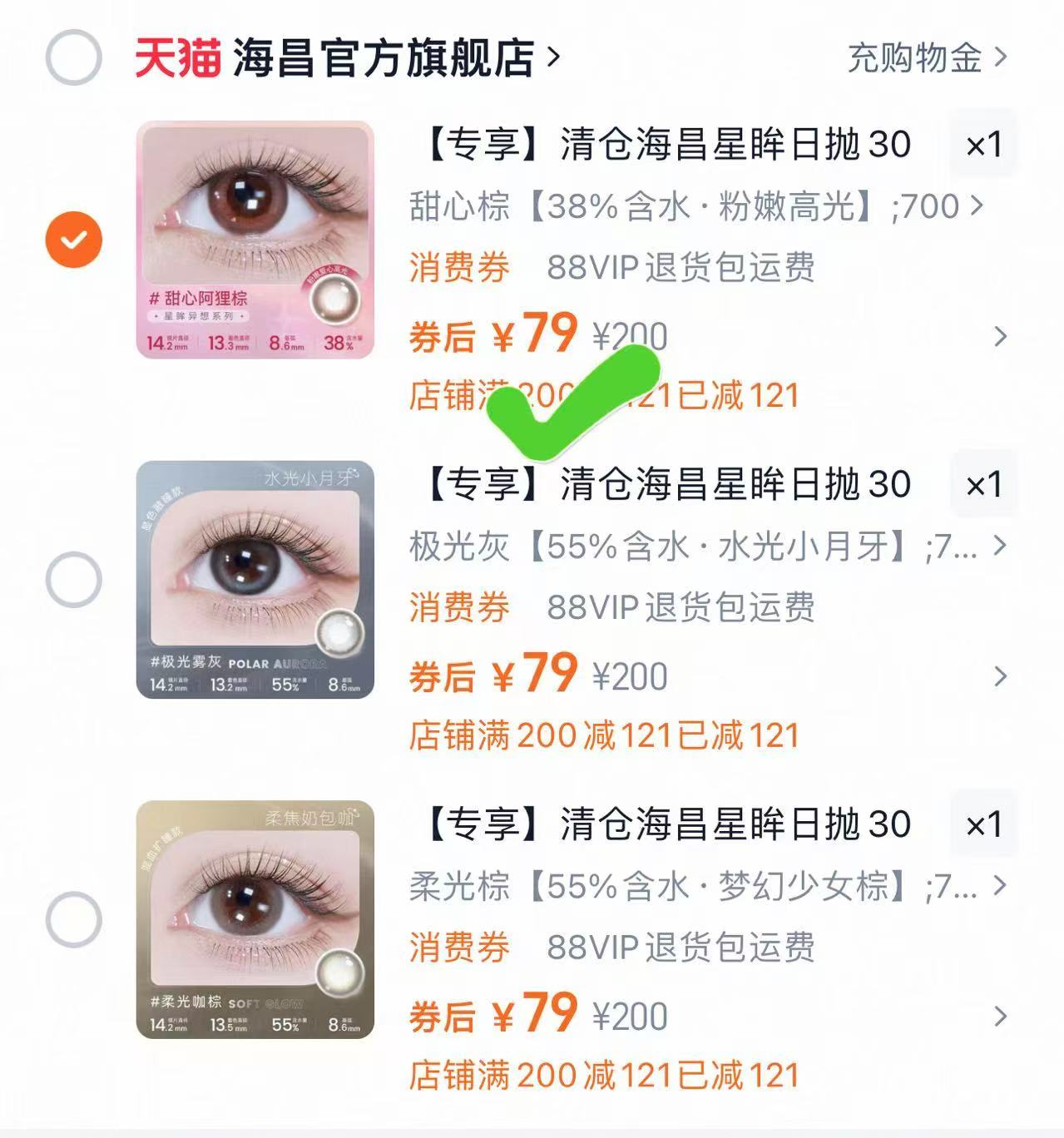Viewport: 1064px width, 1138px height.
Task: Select the 极光灰 item checkbox
Action: [x=75, y=581]
